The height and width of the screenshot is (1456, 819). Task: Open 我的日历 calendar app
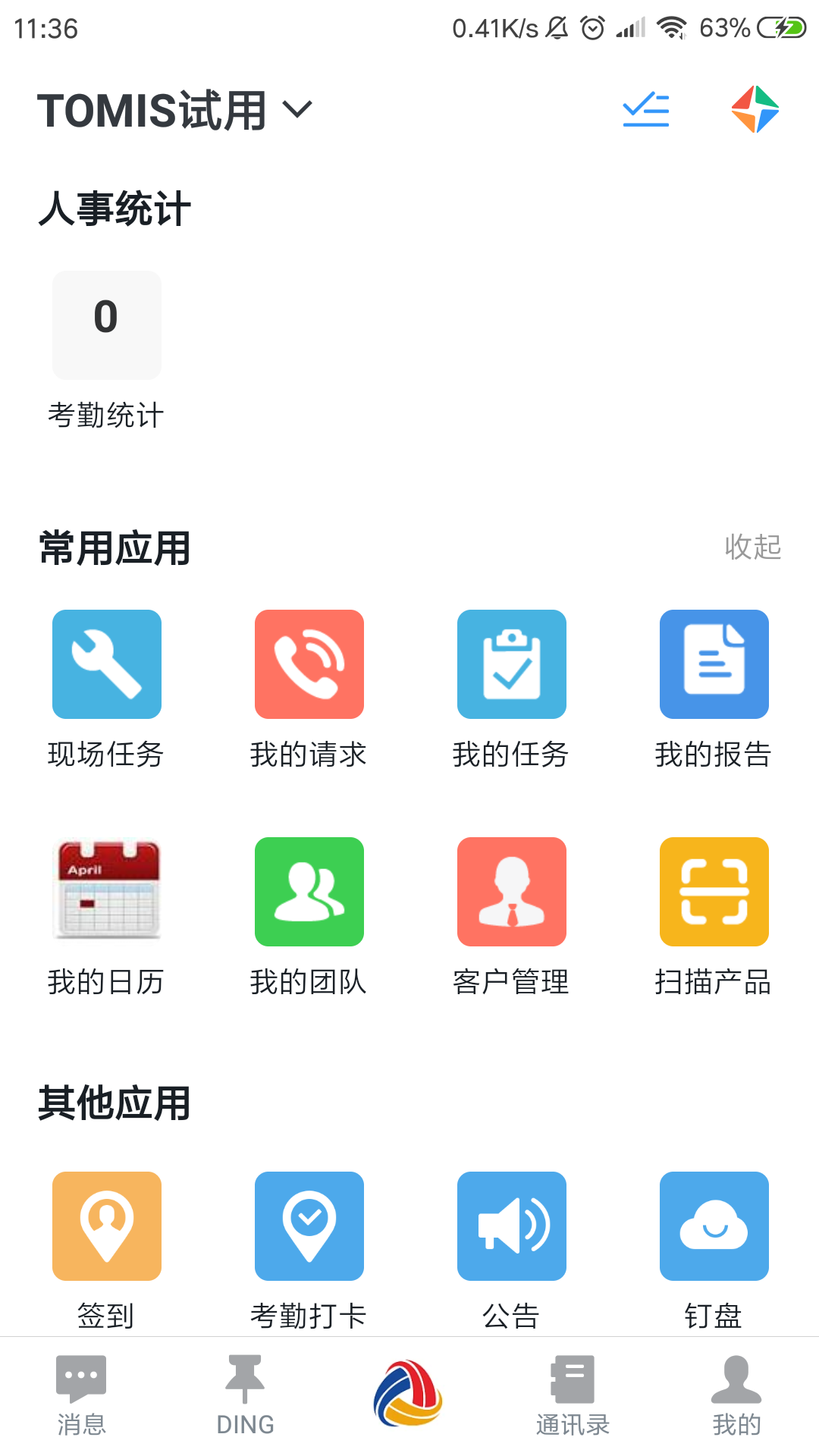coord(106,892)
